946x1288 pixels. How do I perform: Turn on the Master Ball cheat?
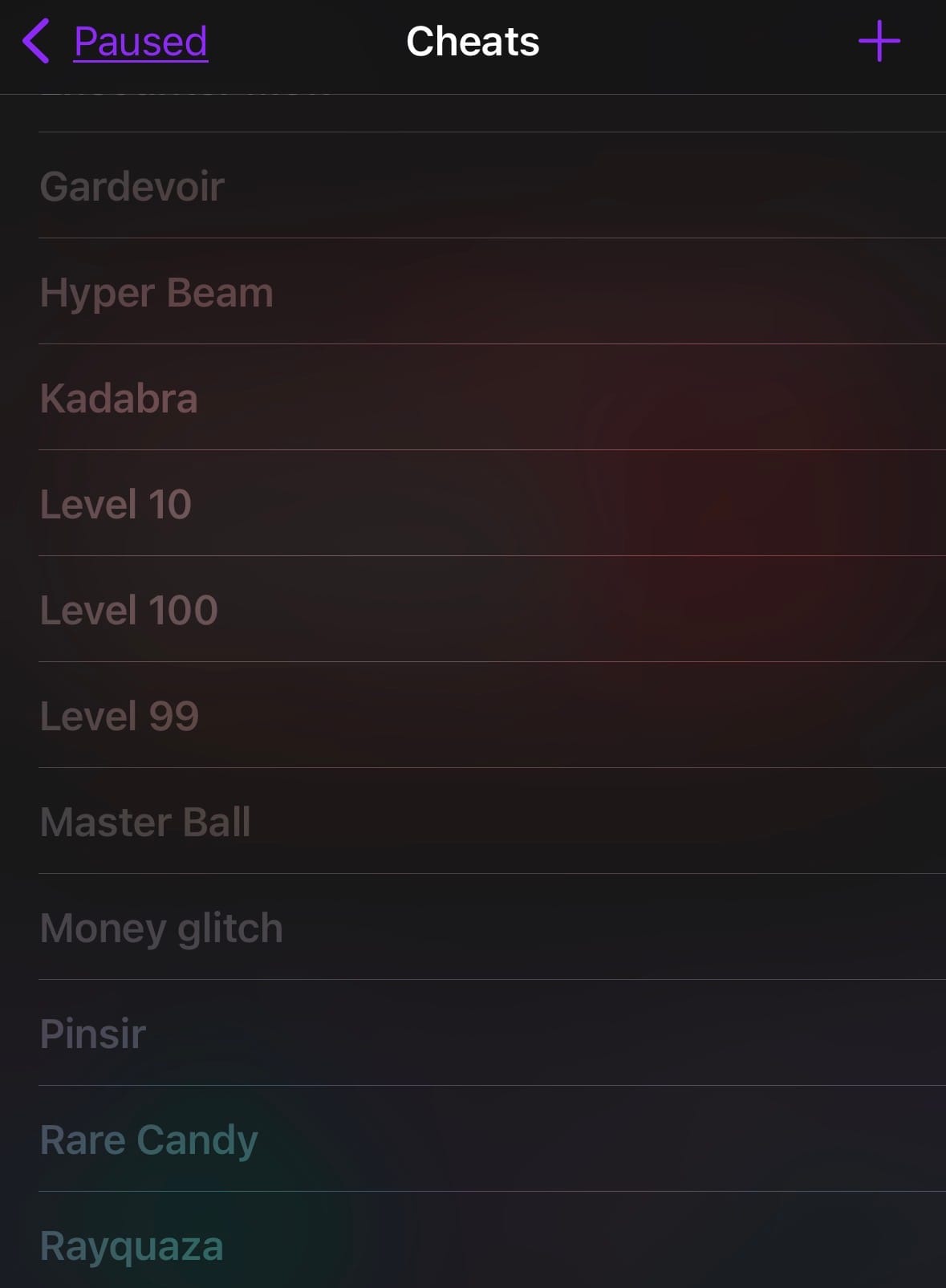pos(321,820)
